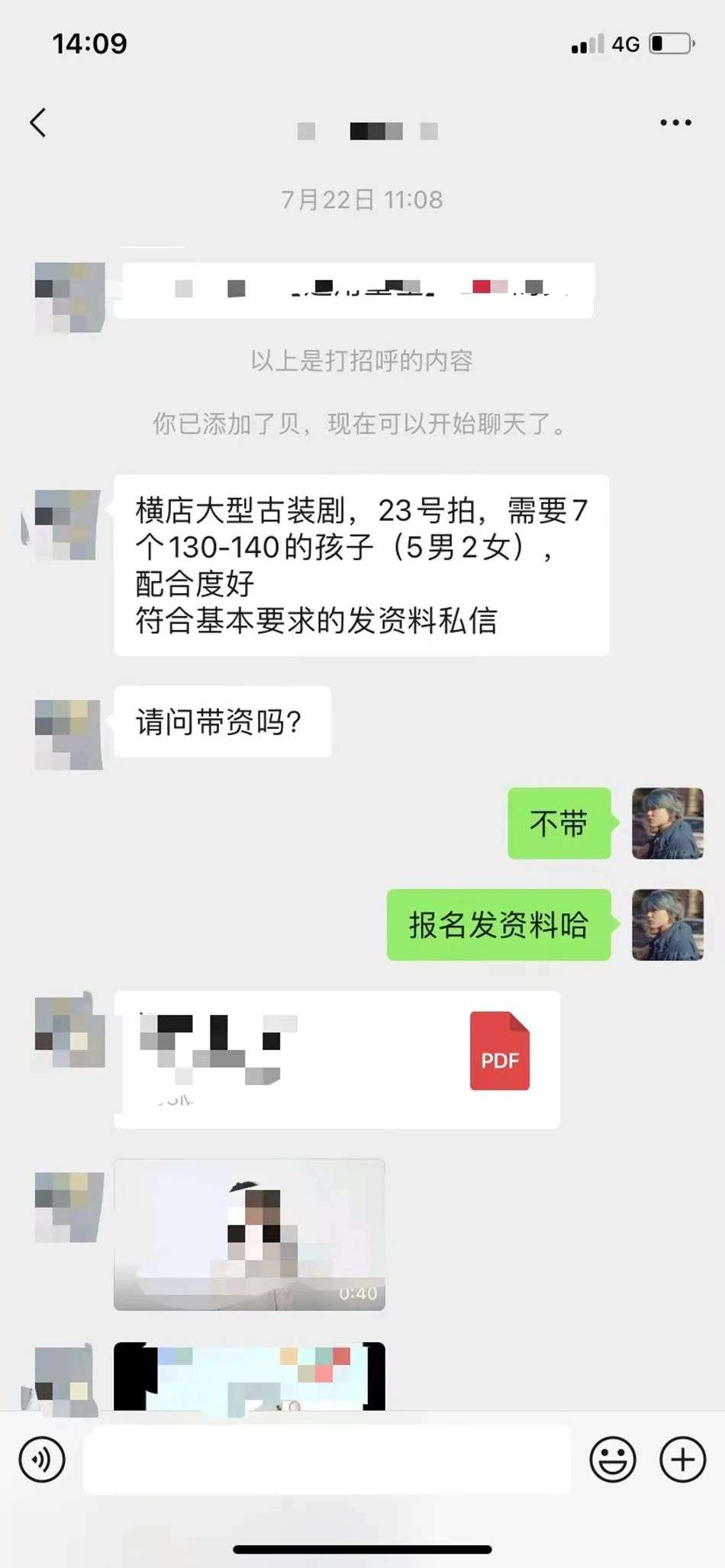Open the emoji sticker panel
The image size is (725, 1568).
(x=612, y=1460)
